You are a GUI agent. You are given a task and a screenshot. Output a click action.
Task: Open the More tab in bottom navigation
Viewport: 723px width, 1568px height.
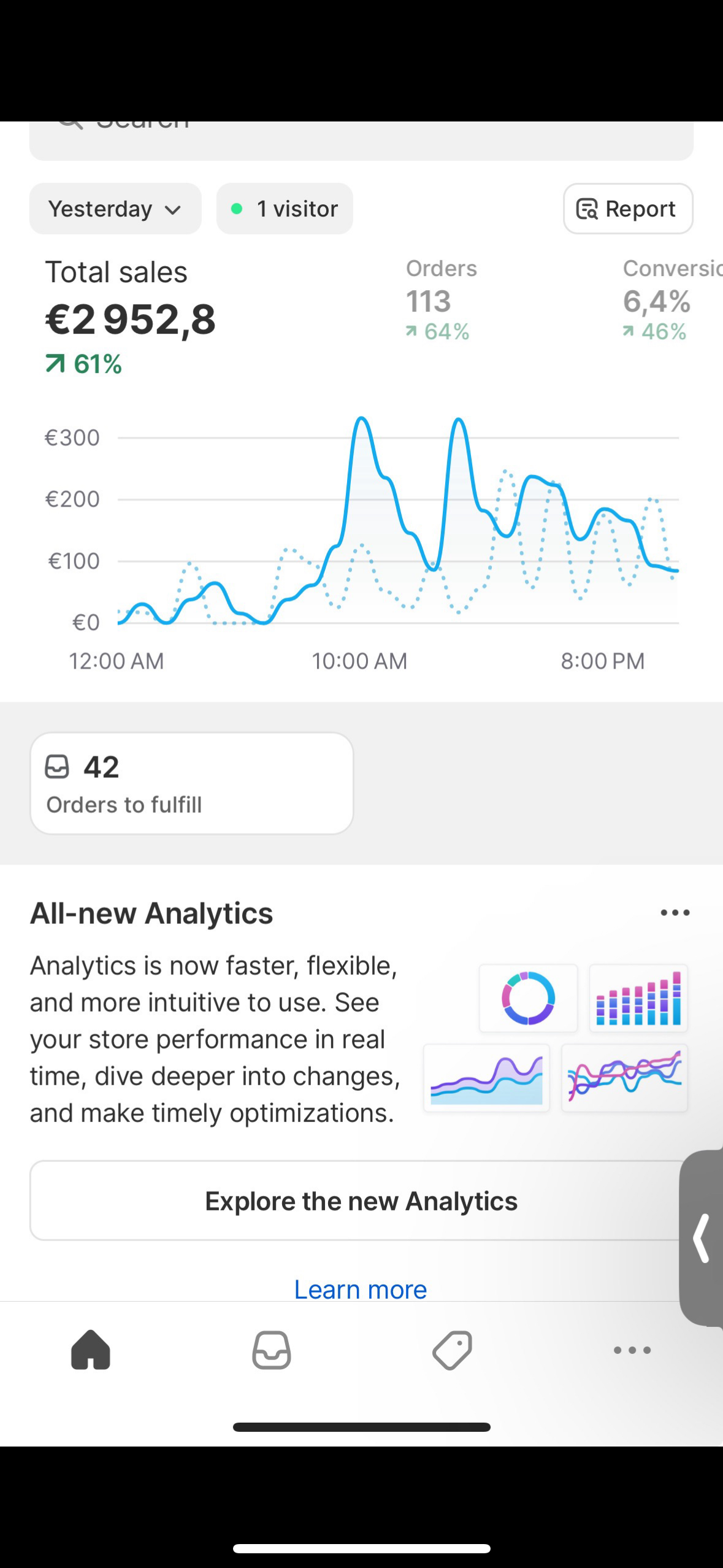(632, 1350)
